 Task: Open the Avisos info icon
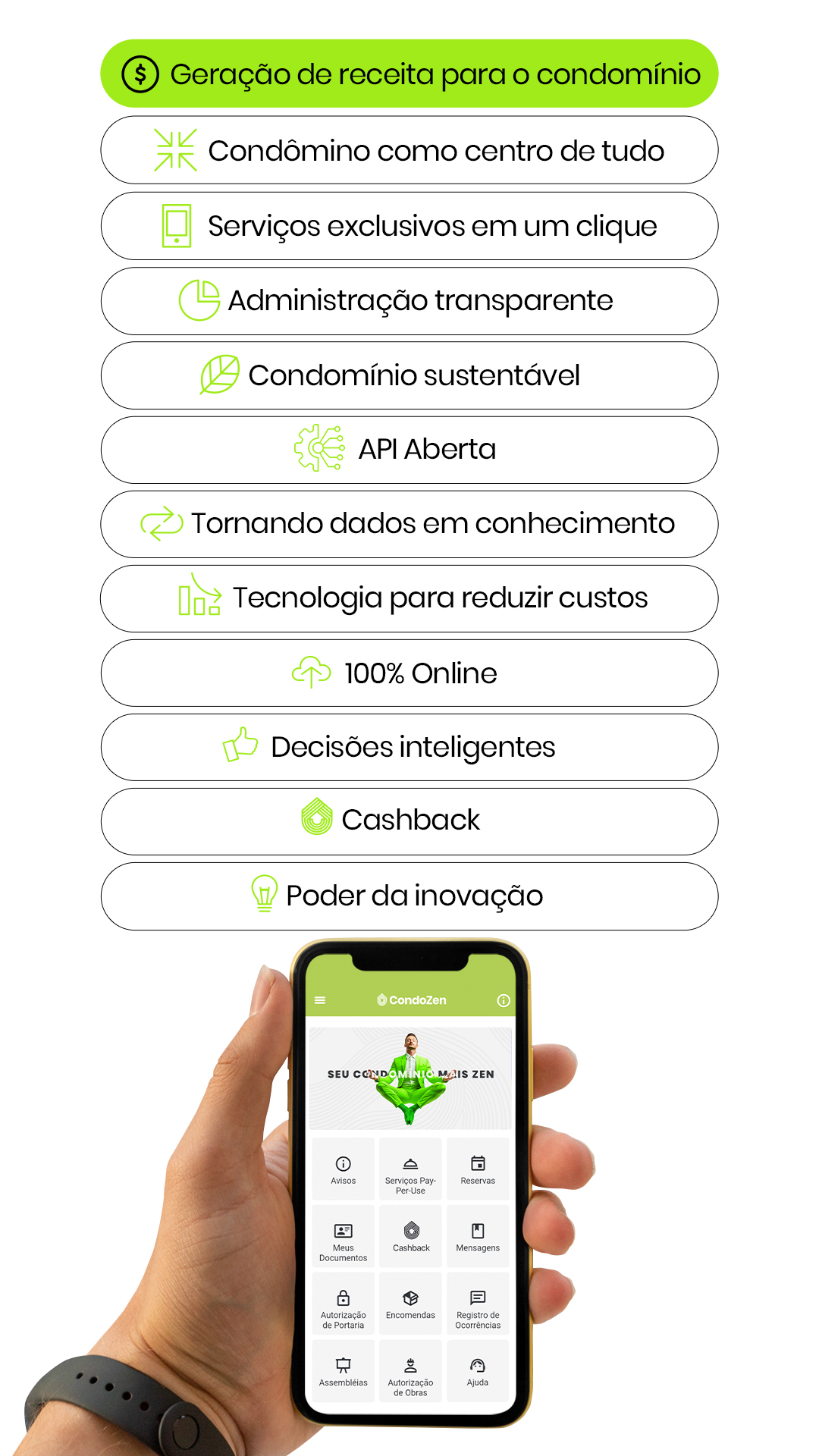(343, 1165)
